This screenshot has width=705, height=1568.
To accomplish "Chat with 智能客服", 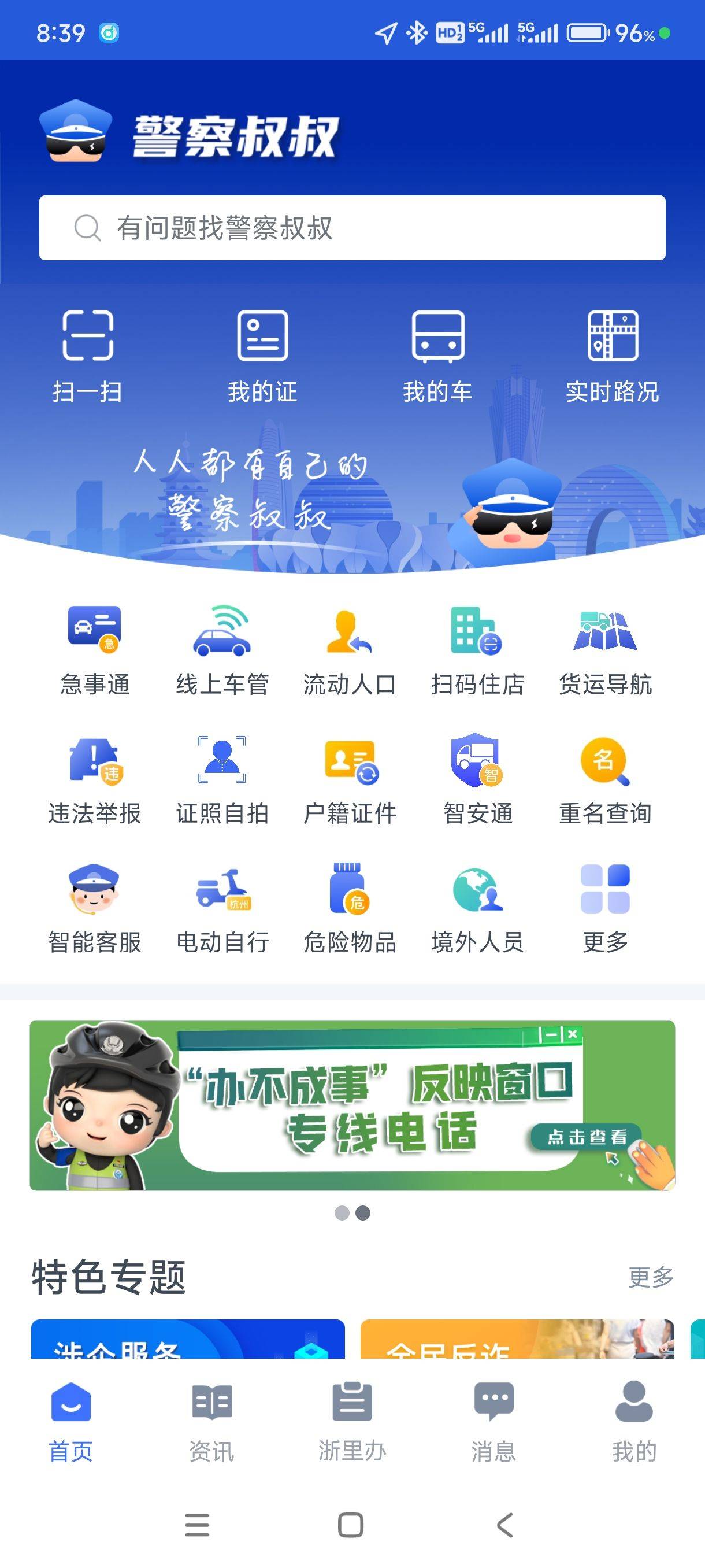I will (x=95, y=908).
